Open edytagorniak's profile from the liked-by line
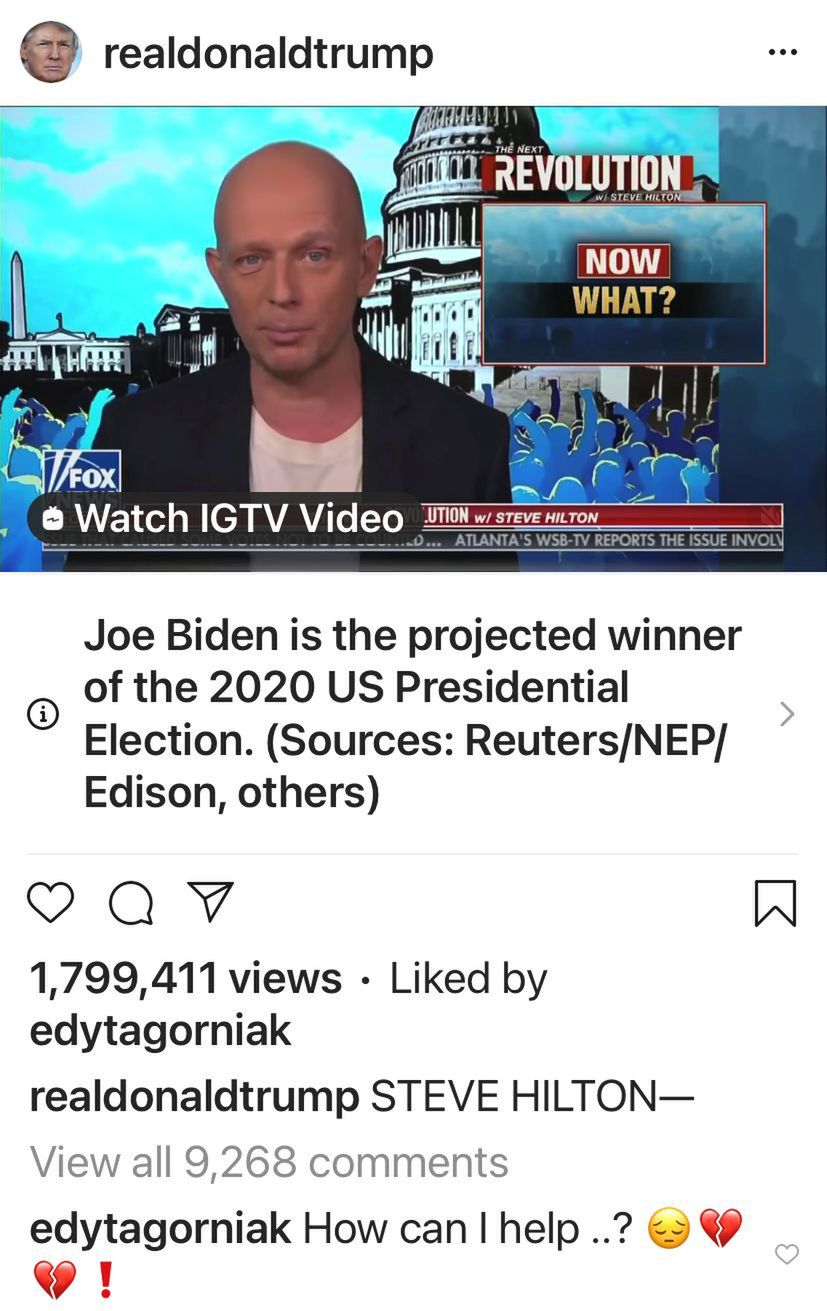Screen dimensions: 827x1311 (x=160, y=1030)
